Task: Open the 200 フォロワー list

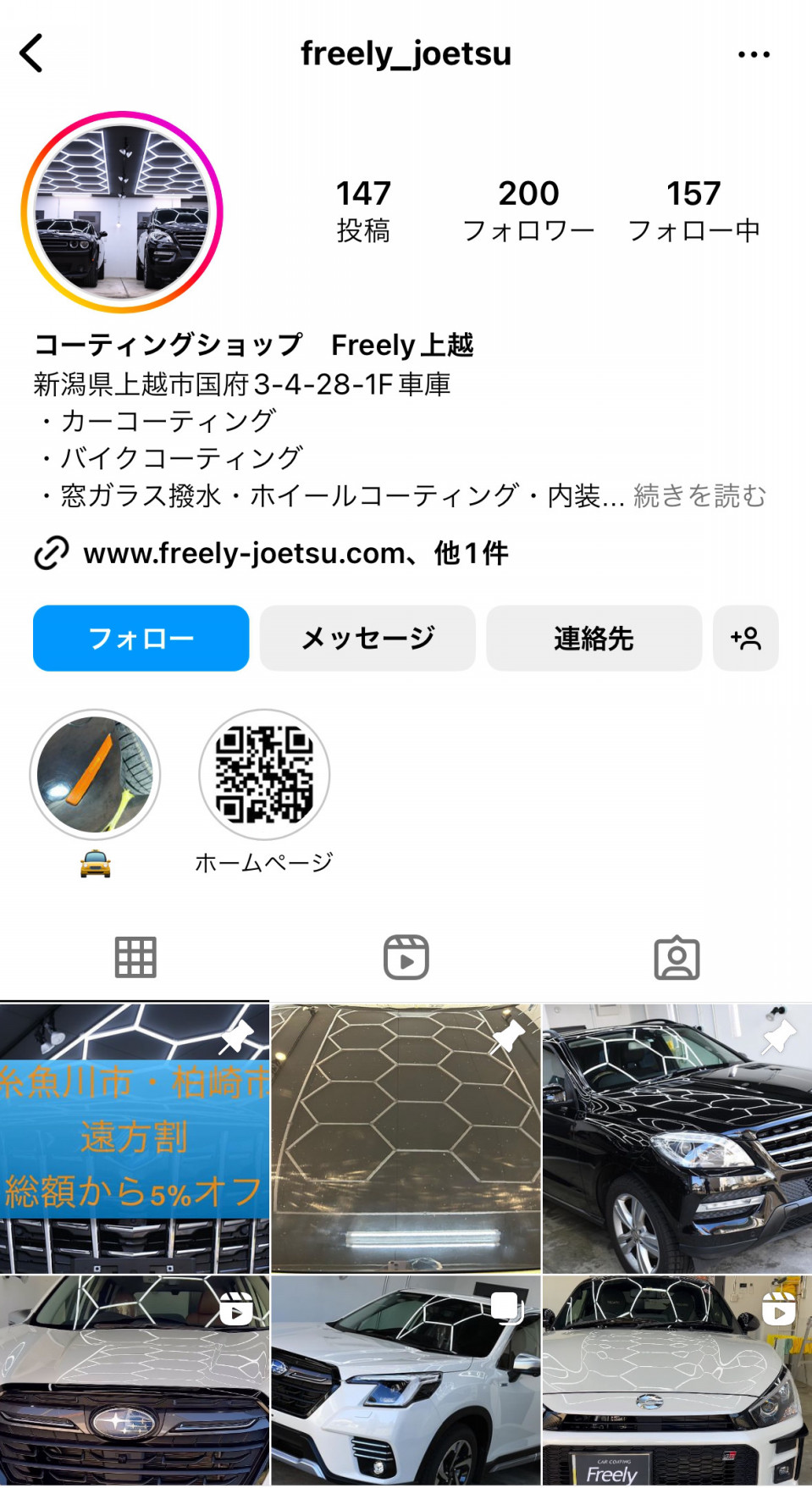Action: [528, 211]
